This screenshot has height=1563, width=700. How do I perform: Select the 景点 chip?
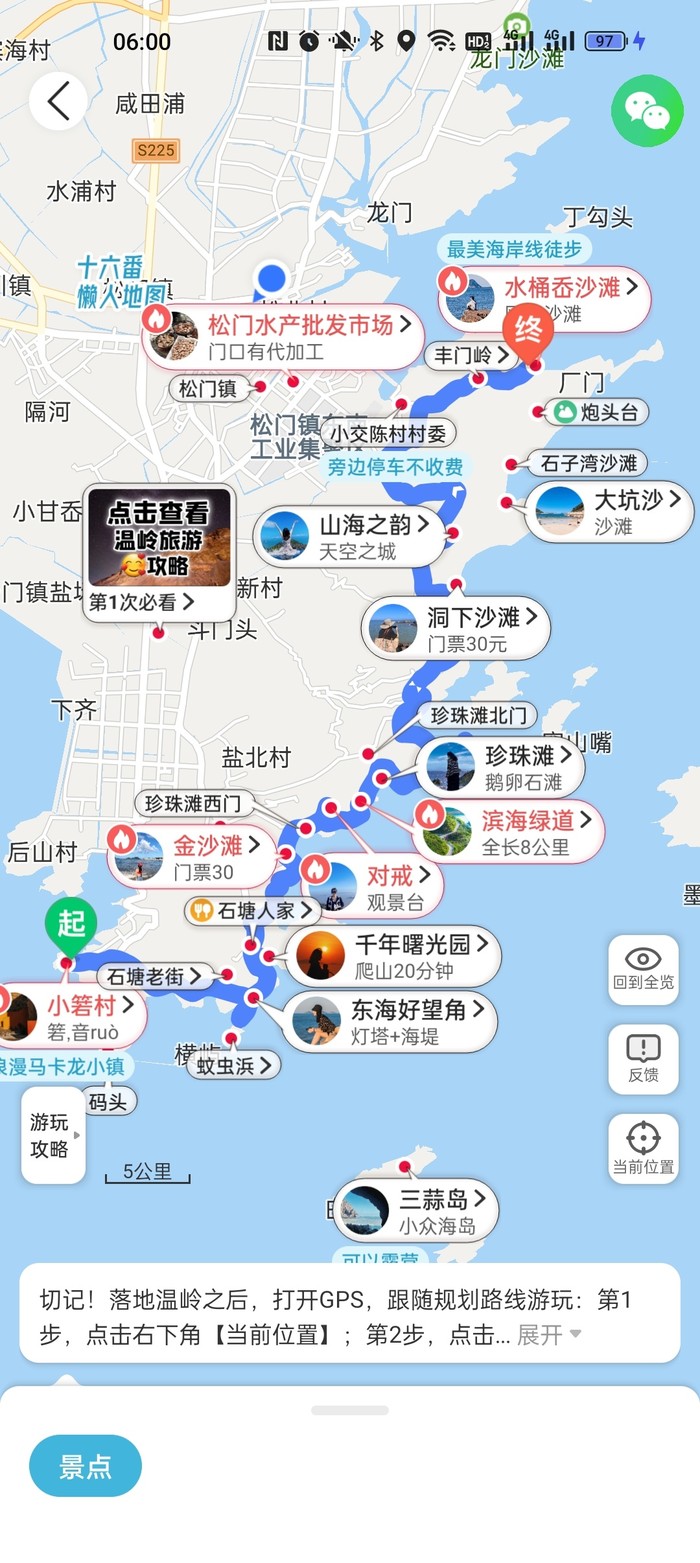tap(85, 1467)
